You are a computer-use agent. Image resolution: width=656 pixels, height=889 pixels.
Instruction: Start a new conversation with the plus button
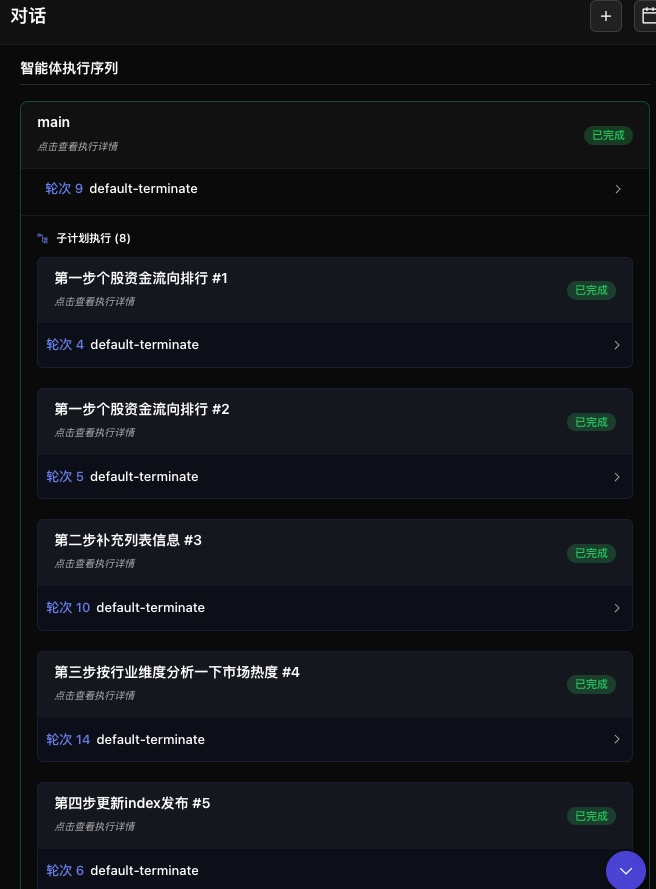coord(605,16)
